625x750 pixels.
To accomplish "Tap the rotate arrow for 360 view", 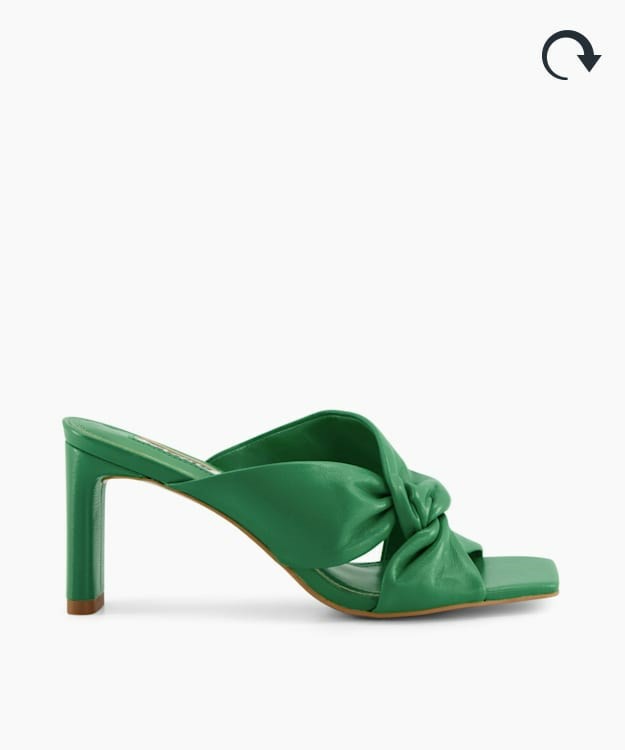I will click(570, 55).
